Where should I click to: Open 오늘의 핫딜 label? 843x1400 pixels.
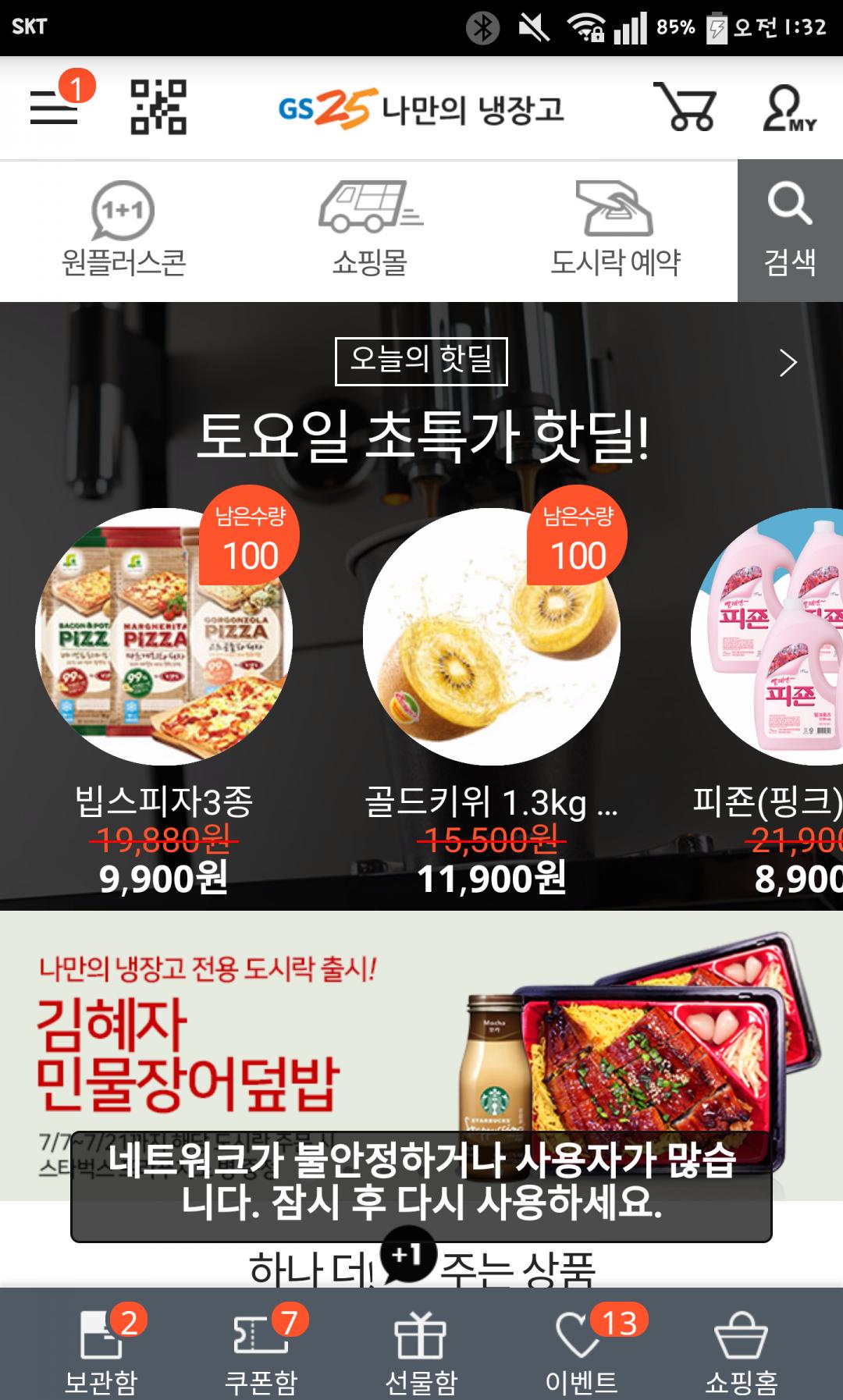pos(421,361)
